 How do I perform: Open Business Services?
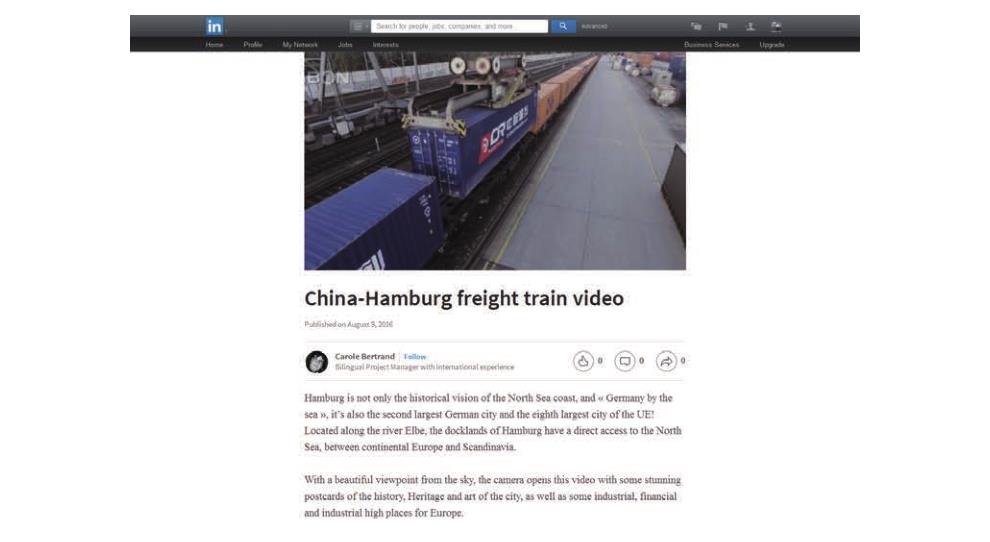(x=712, y=45)
